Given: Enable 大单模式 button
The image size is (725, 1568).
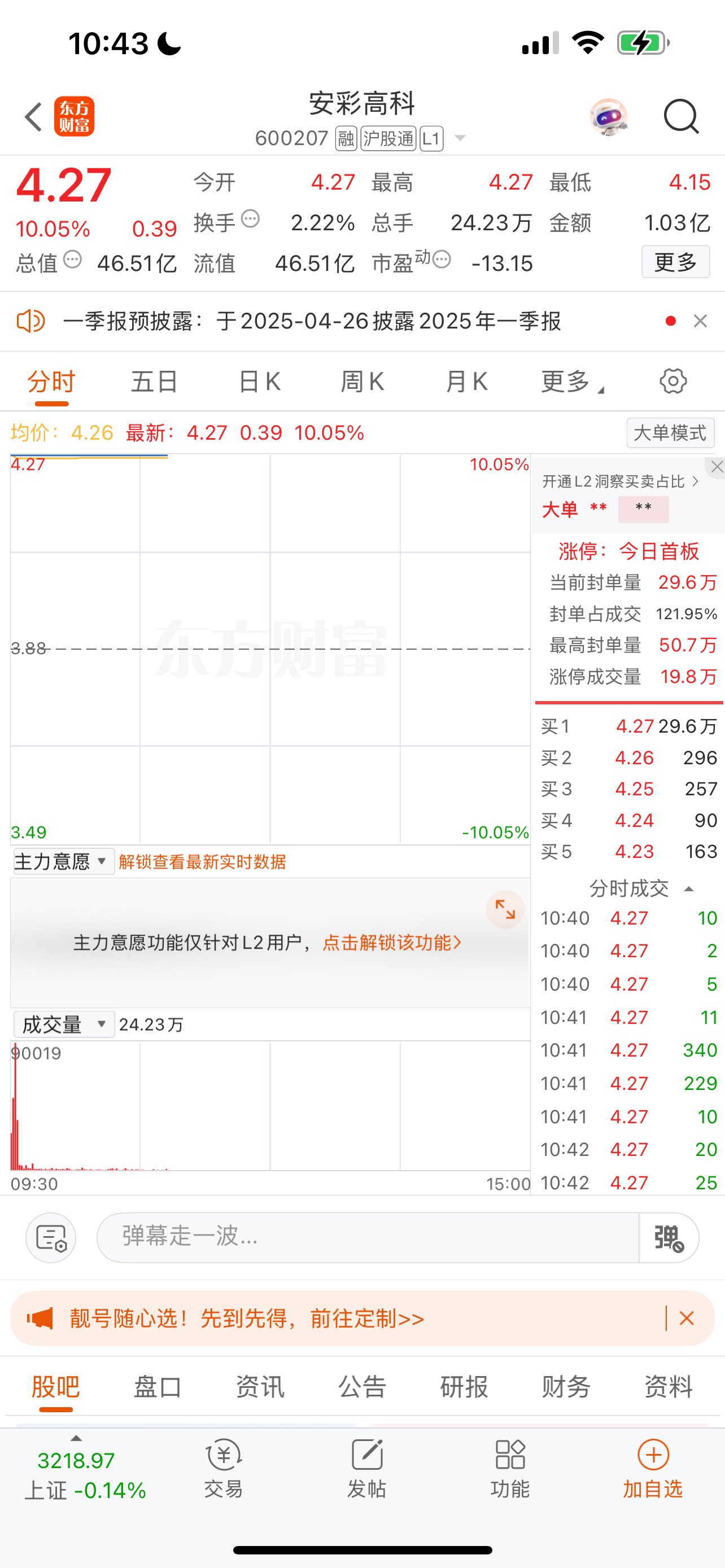Looking at the screenshot, I should (x=670, y=433).
